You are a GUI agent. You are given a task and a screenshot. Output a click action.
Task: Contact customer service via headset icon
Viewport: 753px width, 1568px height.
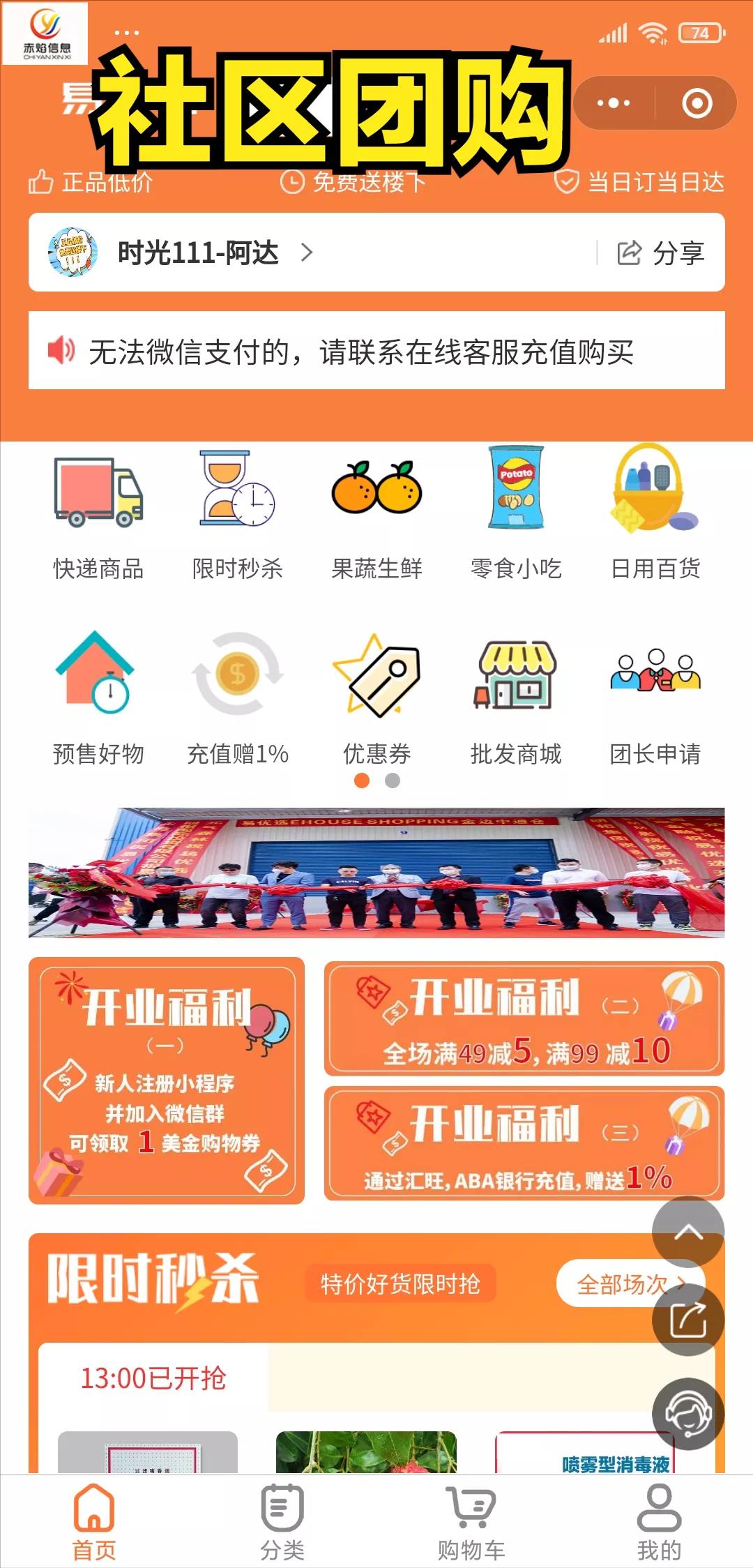pyautogui.click(x=688, y=1414)
